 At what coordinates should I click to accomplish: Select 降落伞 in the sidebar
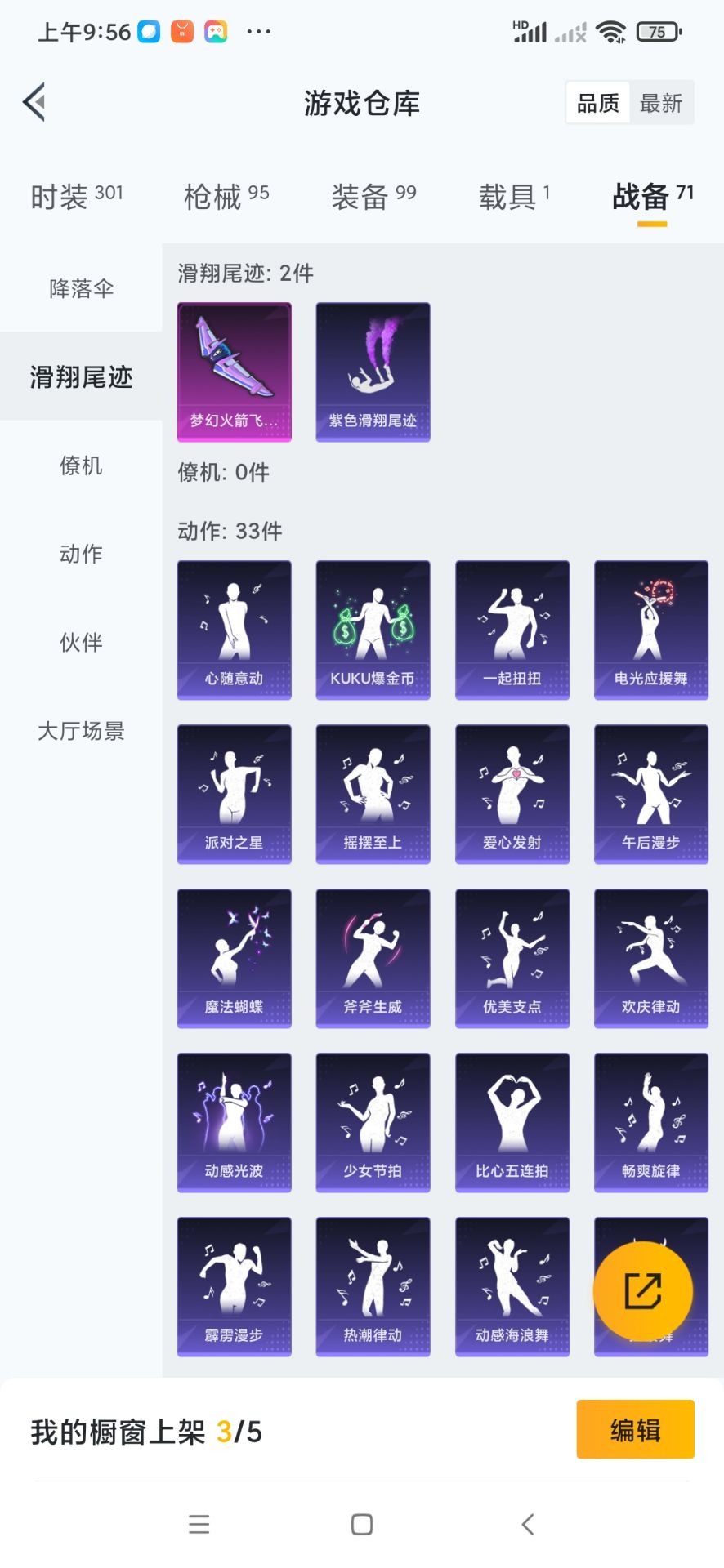[81, 288]
